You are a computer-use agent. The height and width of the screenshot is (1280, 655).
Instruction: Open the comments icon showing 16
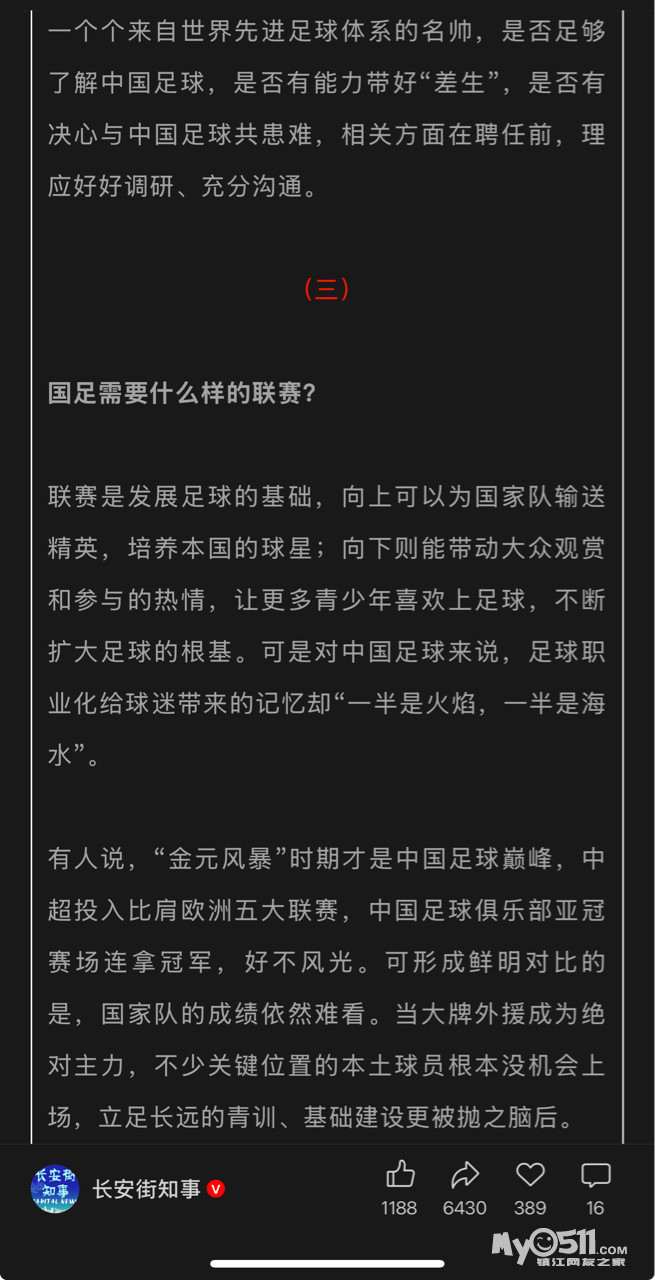coord(595,1175)
